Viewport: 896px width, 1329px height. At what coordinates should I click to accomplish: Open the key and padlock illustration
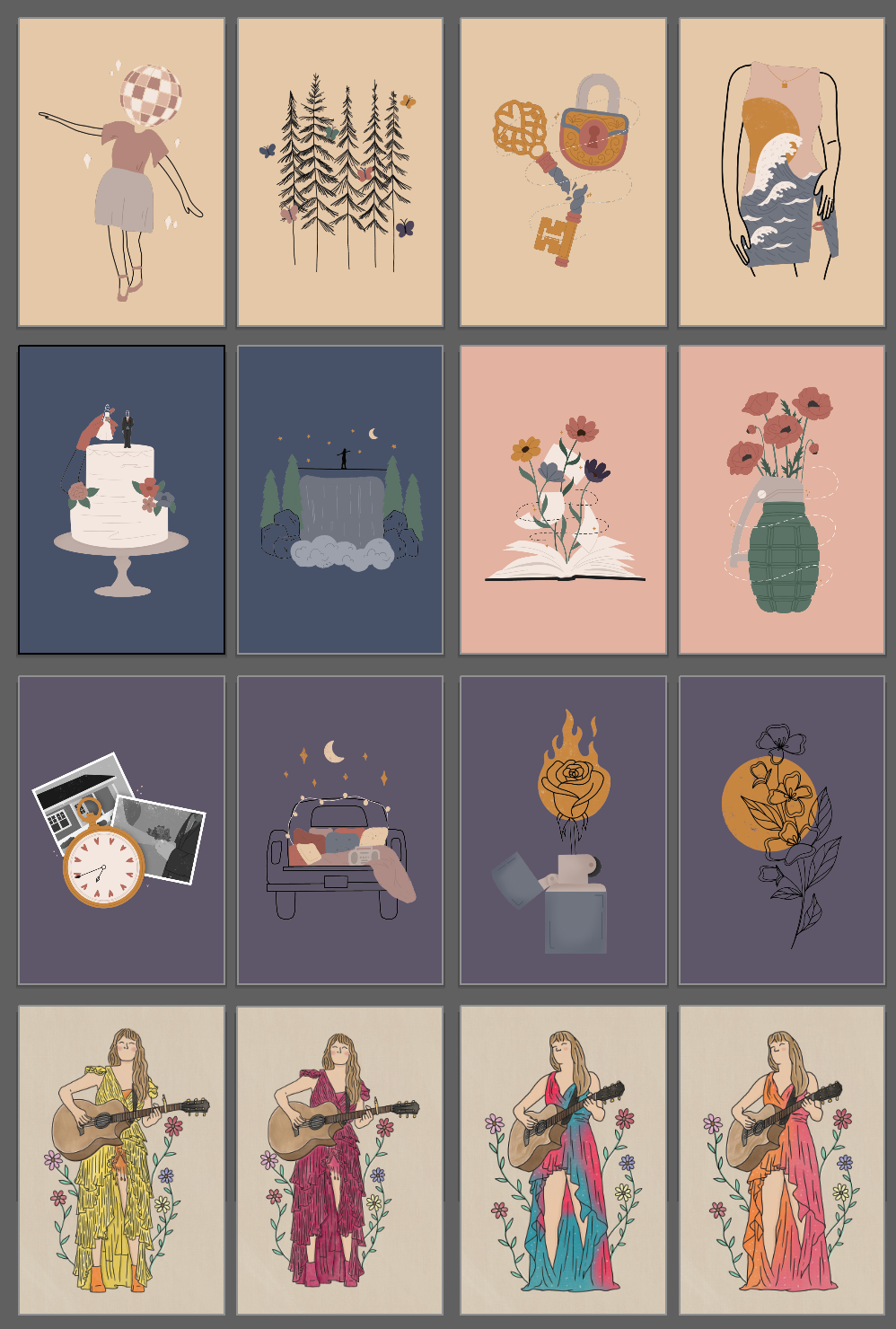[x=563, y=172]
